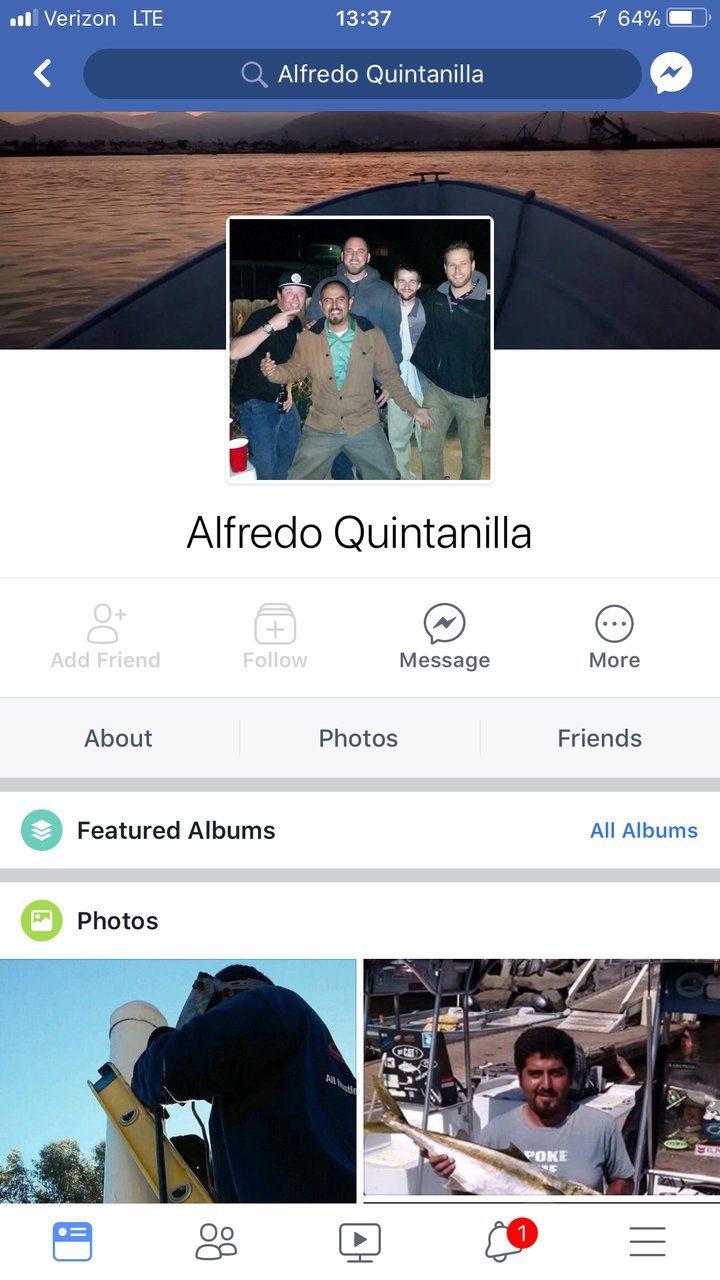Open the hamburger menu tab
The image size is (720, 1280).
click(648, 1241)
